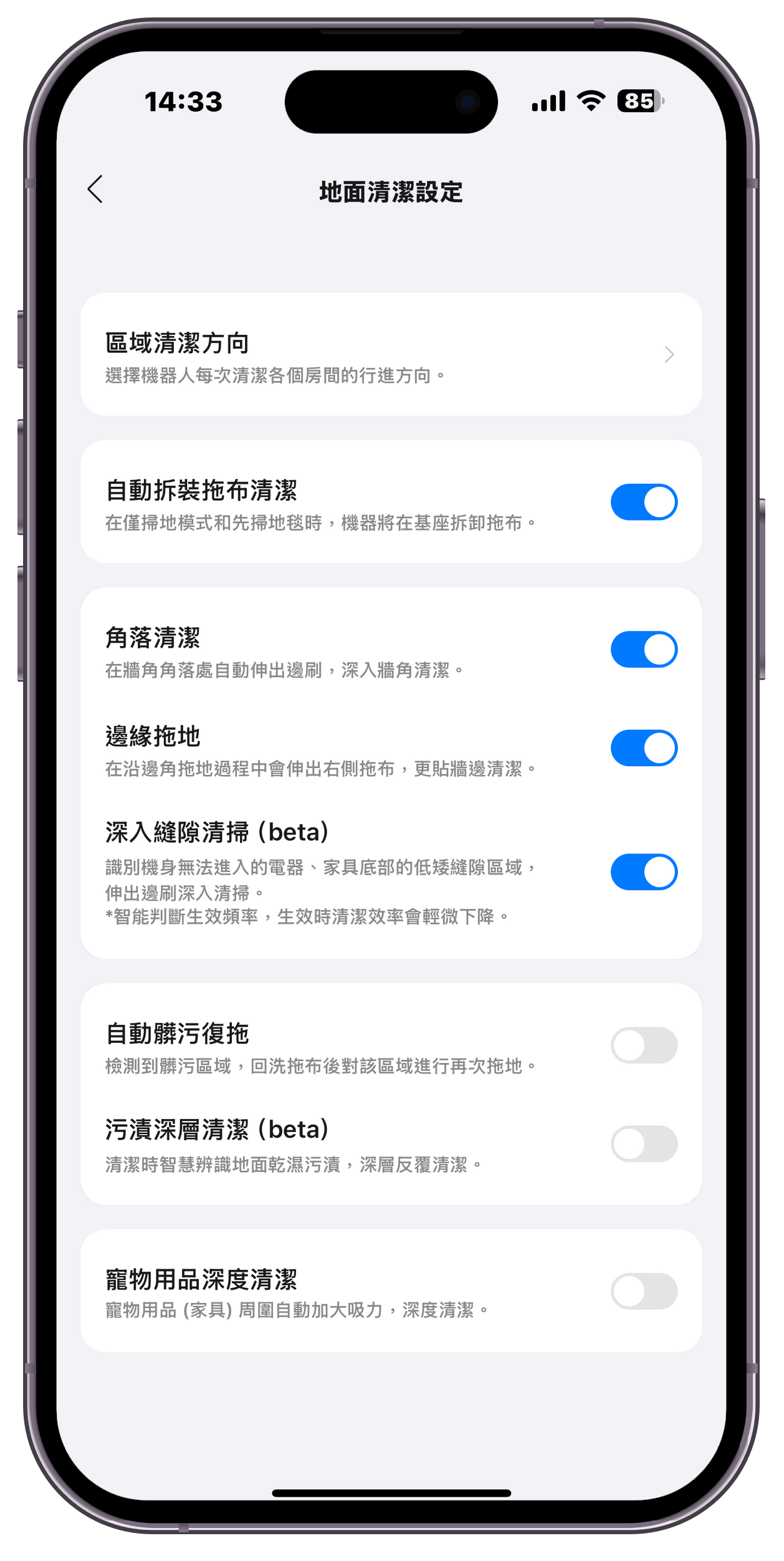Open 區域清潔方向 settings
Screen dimensions: 784x1561
[391, 354]
